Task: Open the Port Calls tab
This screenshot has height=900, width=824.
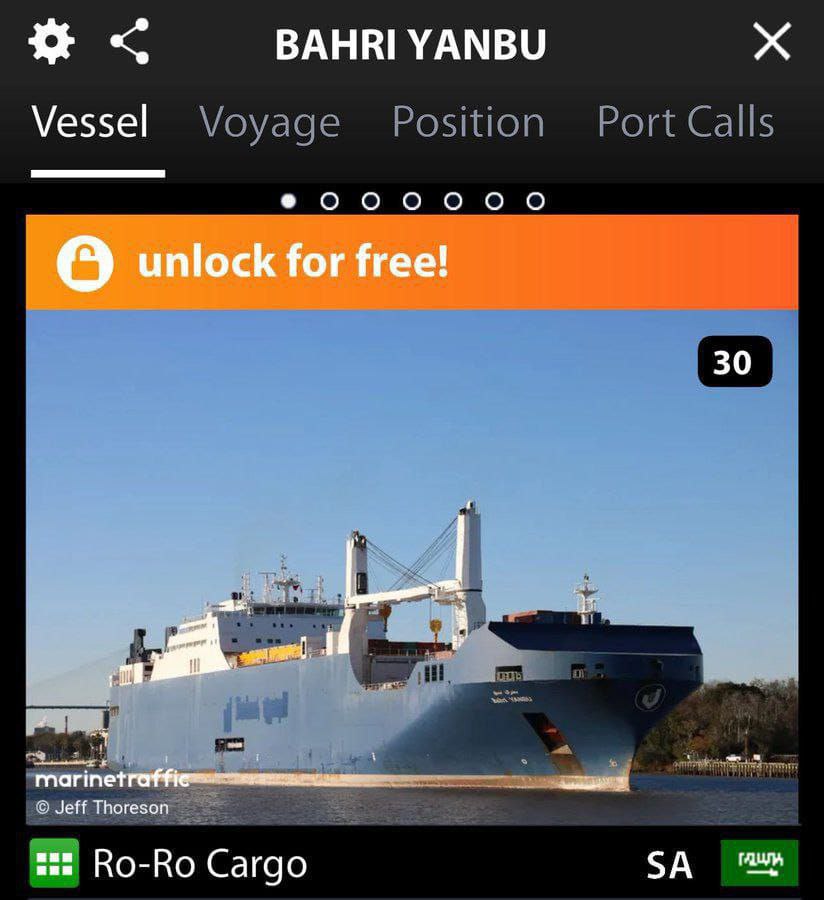Action: [x=685, y=123]
